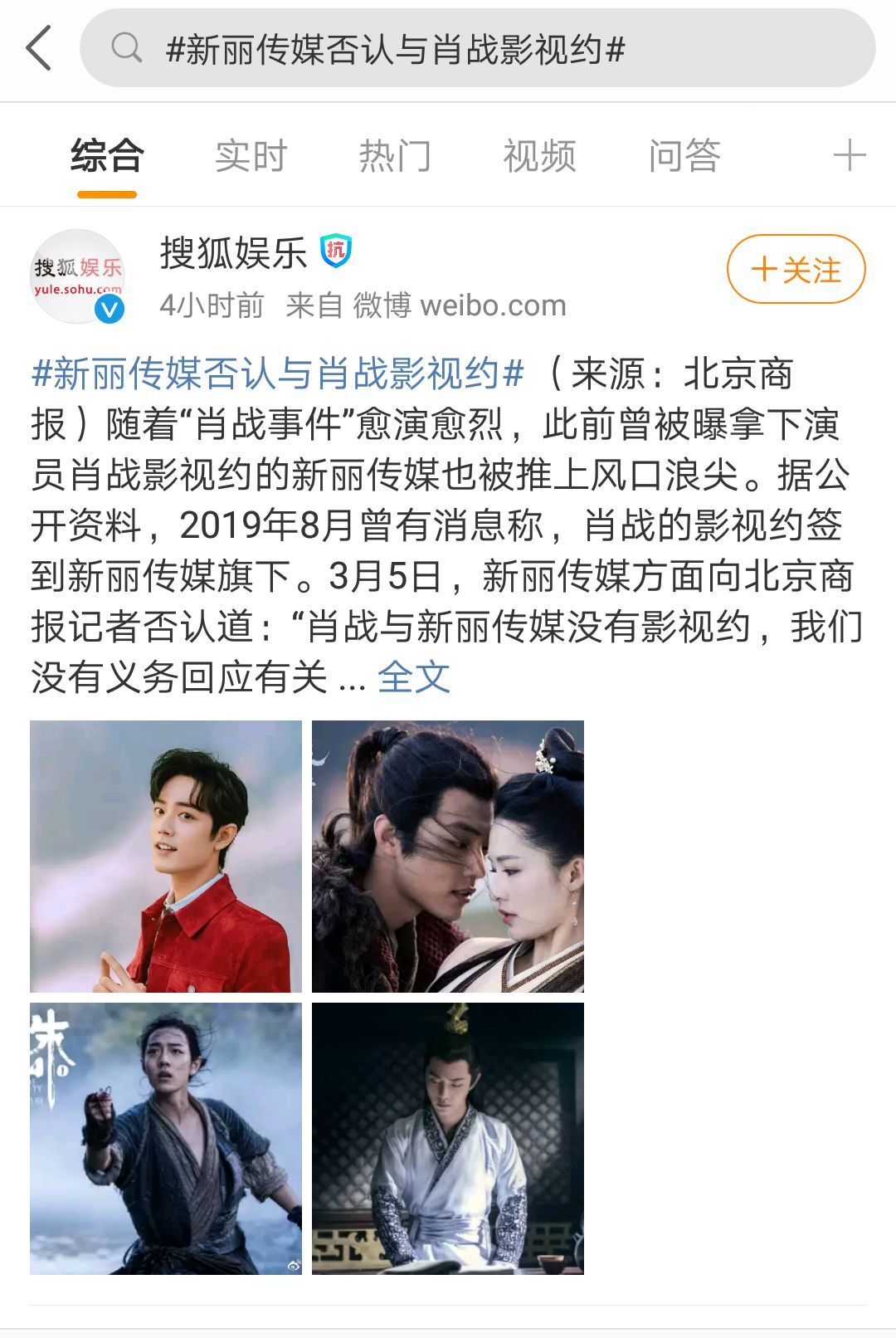The image size is (896, 1338).
Task: Select the 视频 tab
Action: (539, 156)
